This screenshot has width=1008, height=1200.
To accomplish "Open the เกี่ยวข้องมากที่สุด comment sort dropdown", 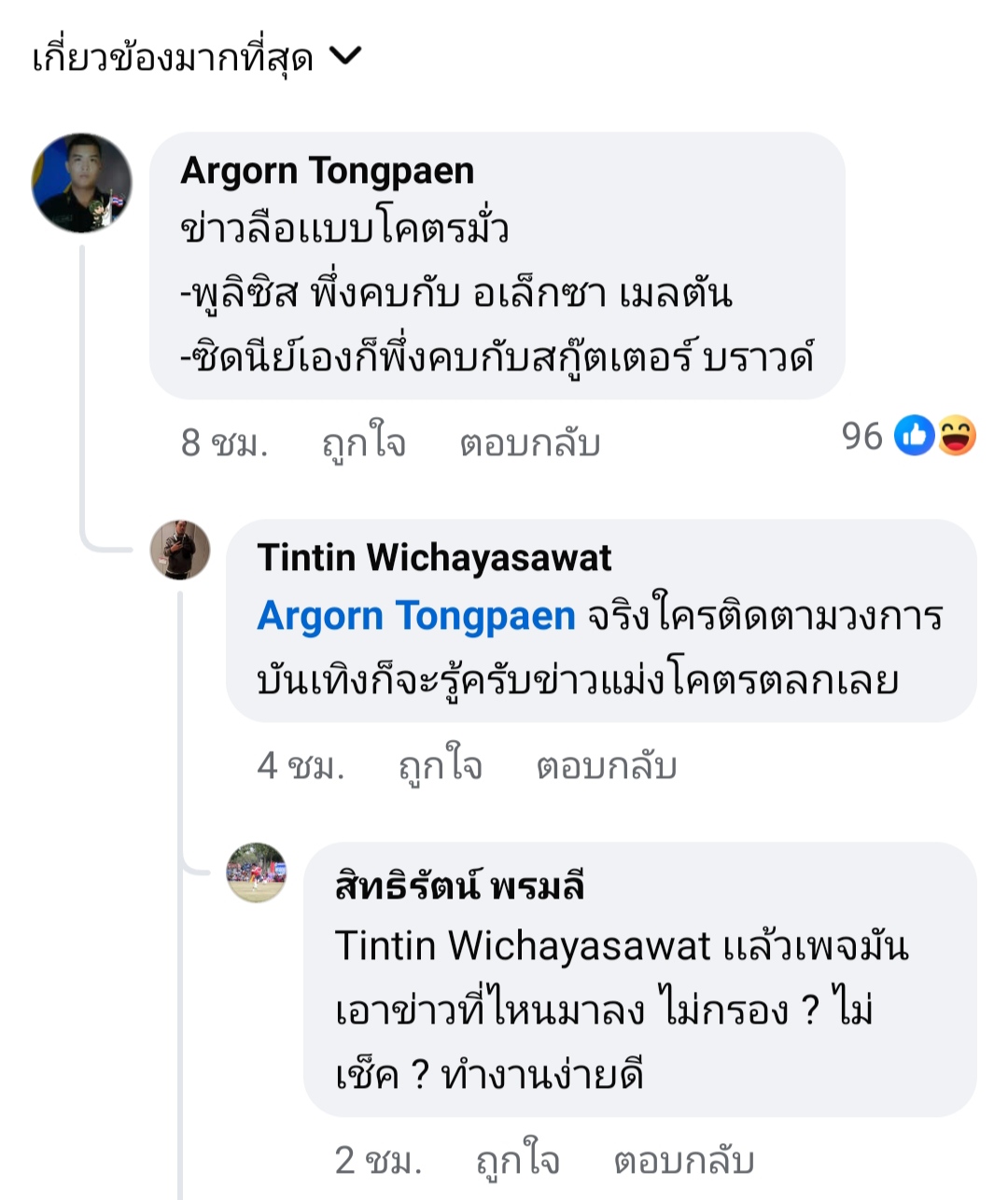I will coord(196,59).
